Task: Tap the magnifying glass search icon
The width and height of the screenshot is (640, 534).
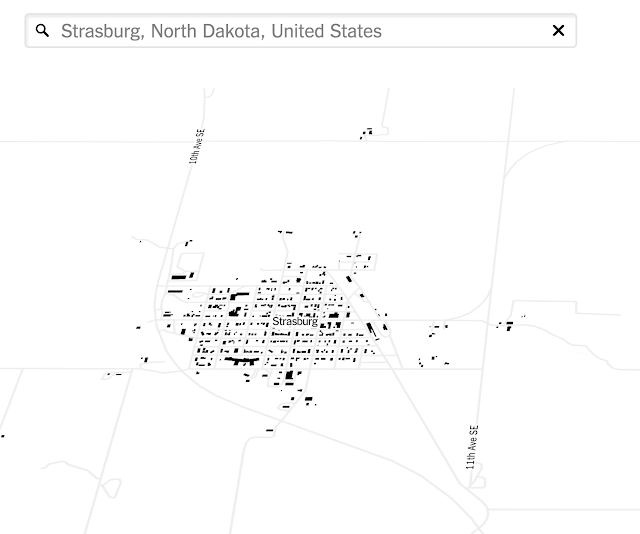Action: click(43, 31)
